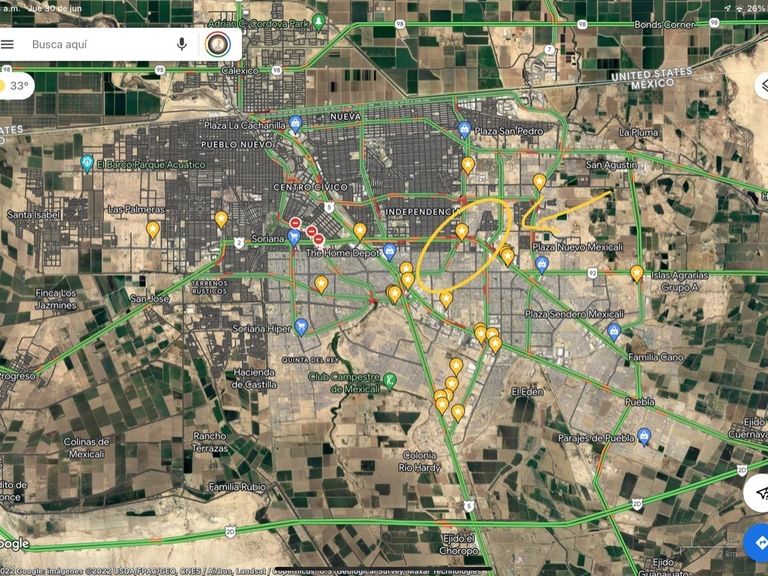This screenshot has width=768, height=576.
Task: Select the Plaza Nuevo Mexicali pin
Action: coord(542,265)
